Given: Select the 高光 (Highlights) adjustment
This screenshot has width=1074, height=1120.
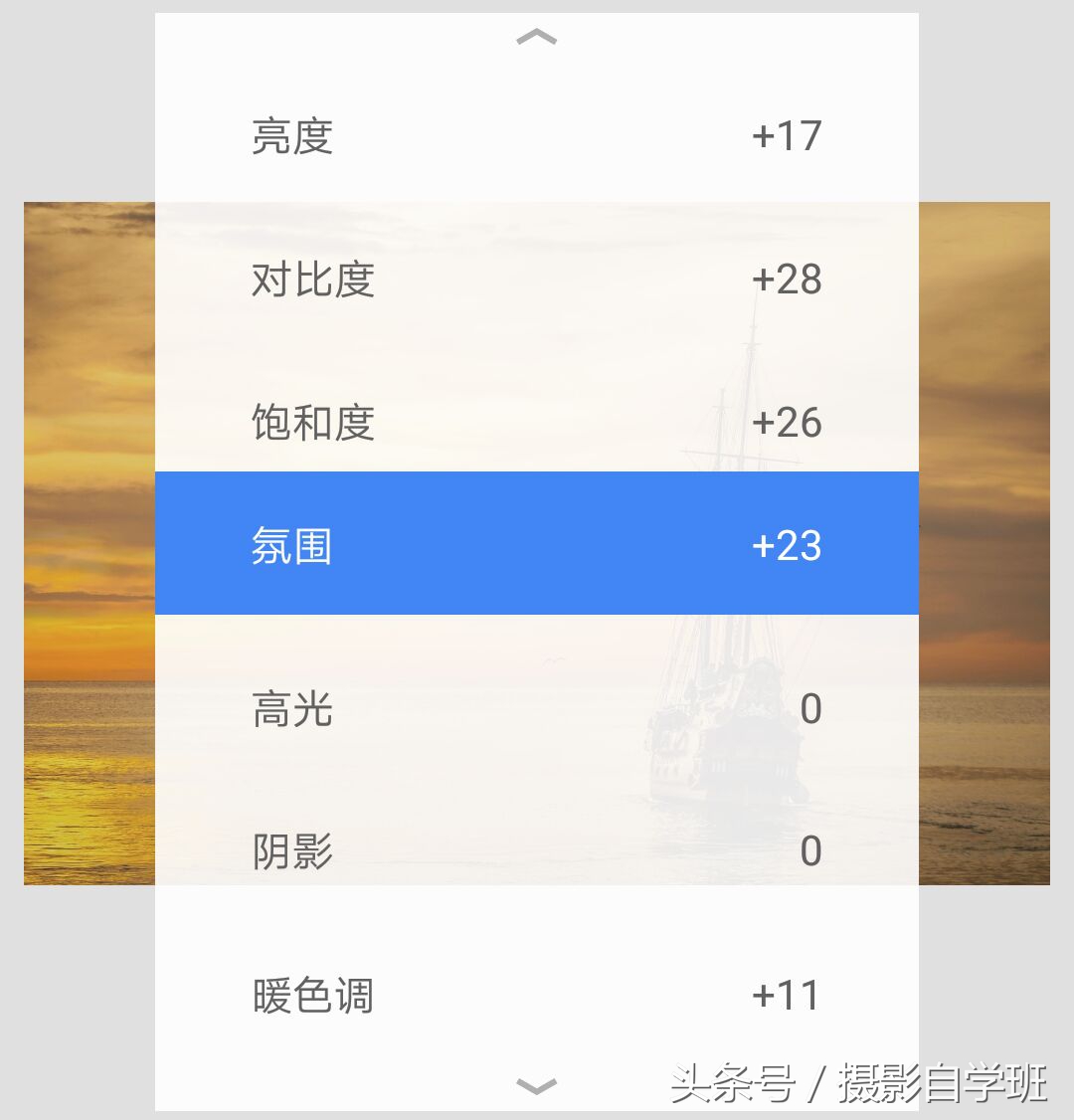Looking at the screenshot, I should (x=291, y=708).
